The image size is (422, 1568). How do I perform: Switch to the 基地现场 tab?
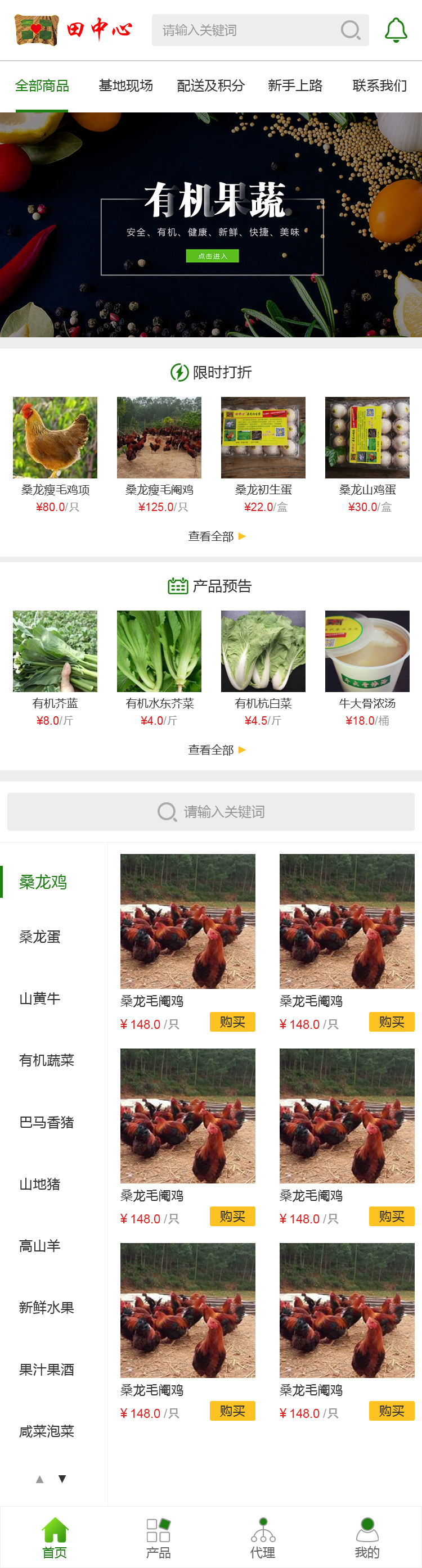coord(125,86)
